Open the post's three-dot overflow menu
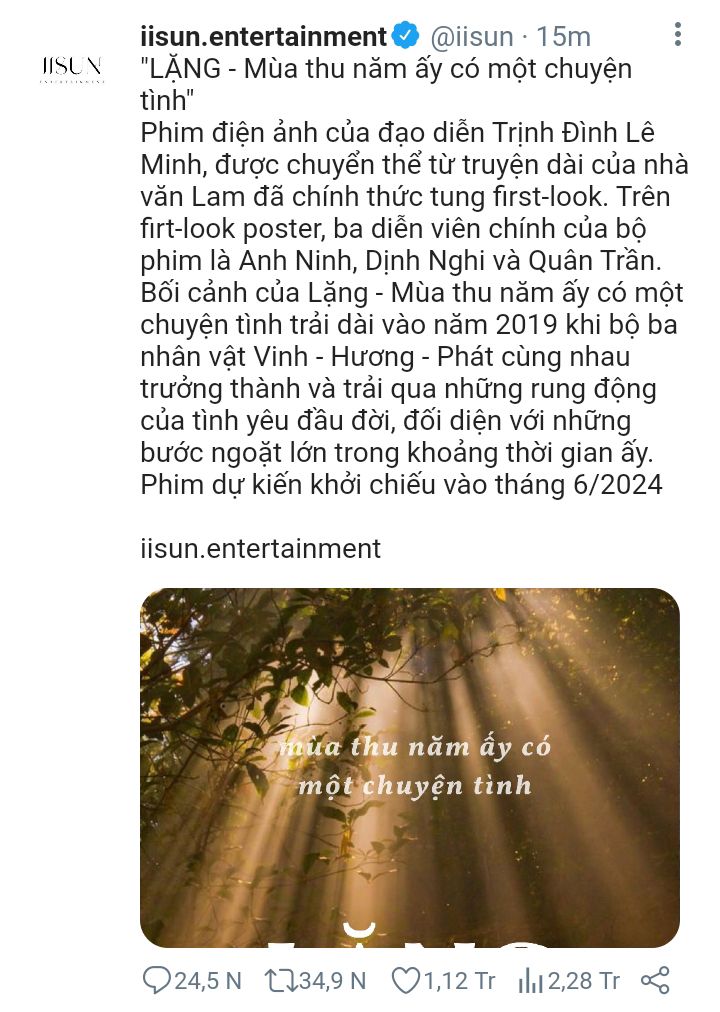Screen dimensions: 720x1012 pyautogui.click(x=678, y=35)
